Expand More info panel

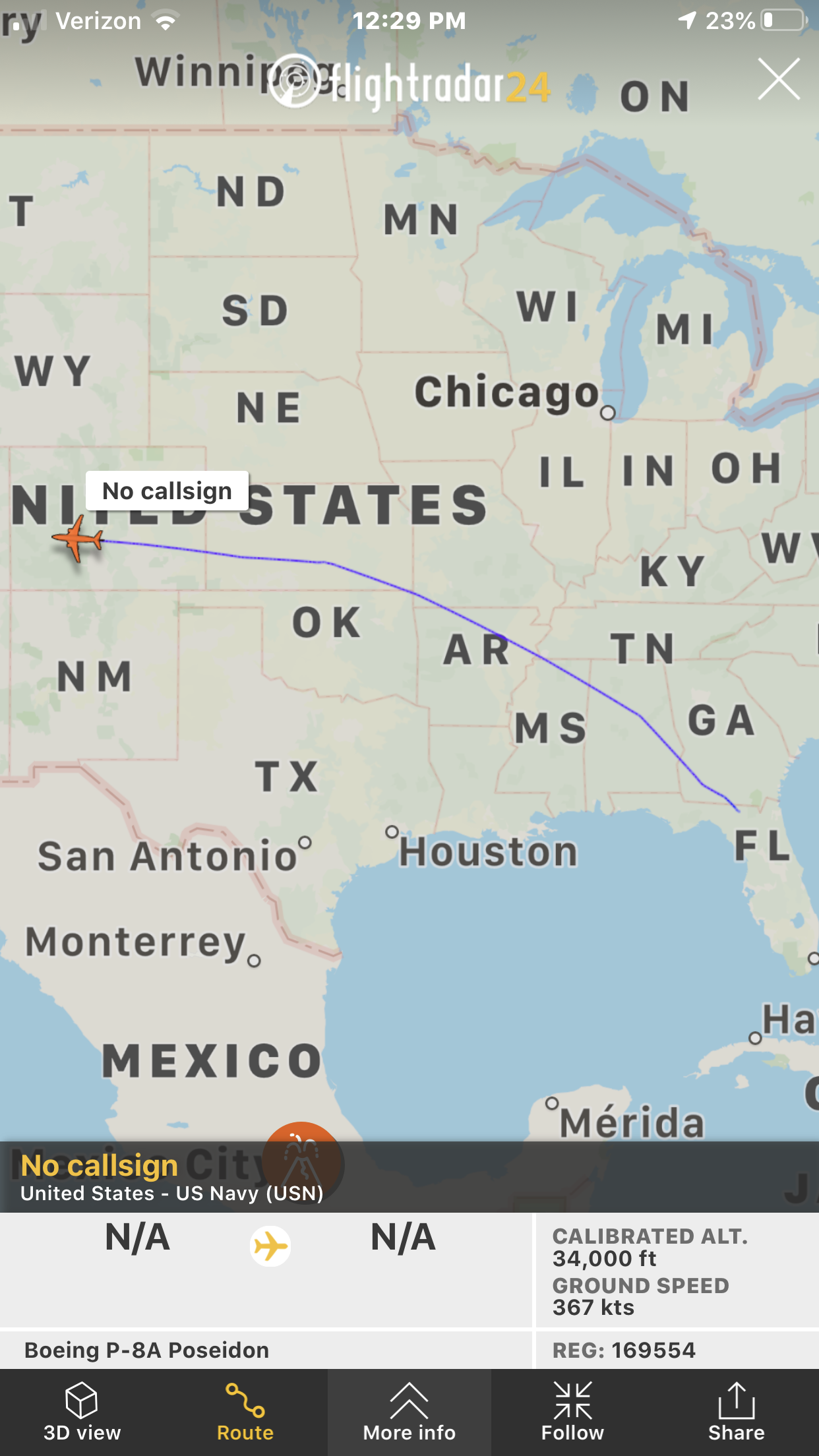click(409, 1412)
